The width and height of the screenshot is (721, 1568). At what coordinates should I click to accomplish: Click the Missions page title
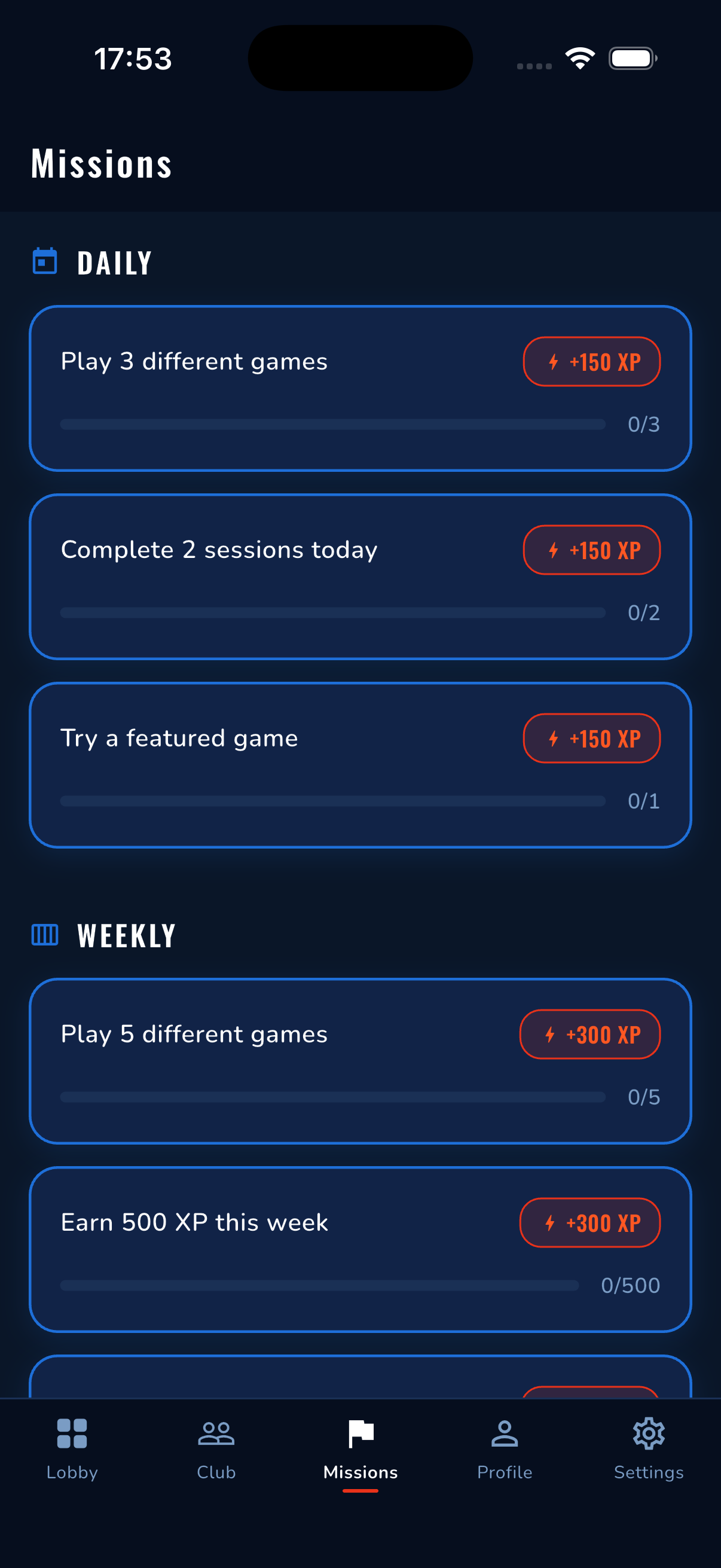[102, 163]
